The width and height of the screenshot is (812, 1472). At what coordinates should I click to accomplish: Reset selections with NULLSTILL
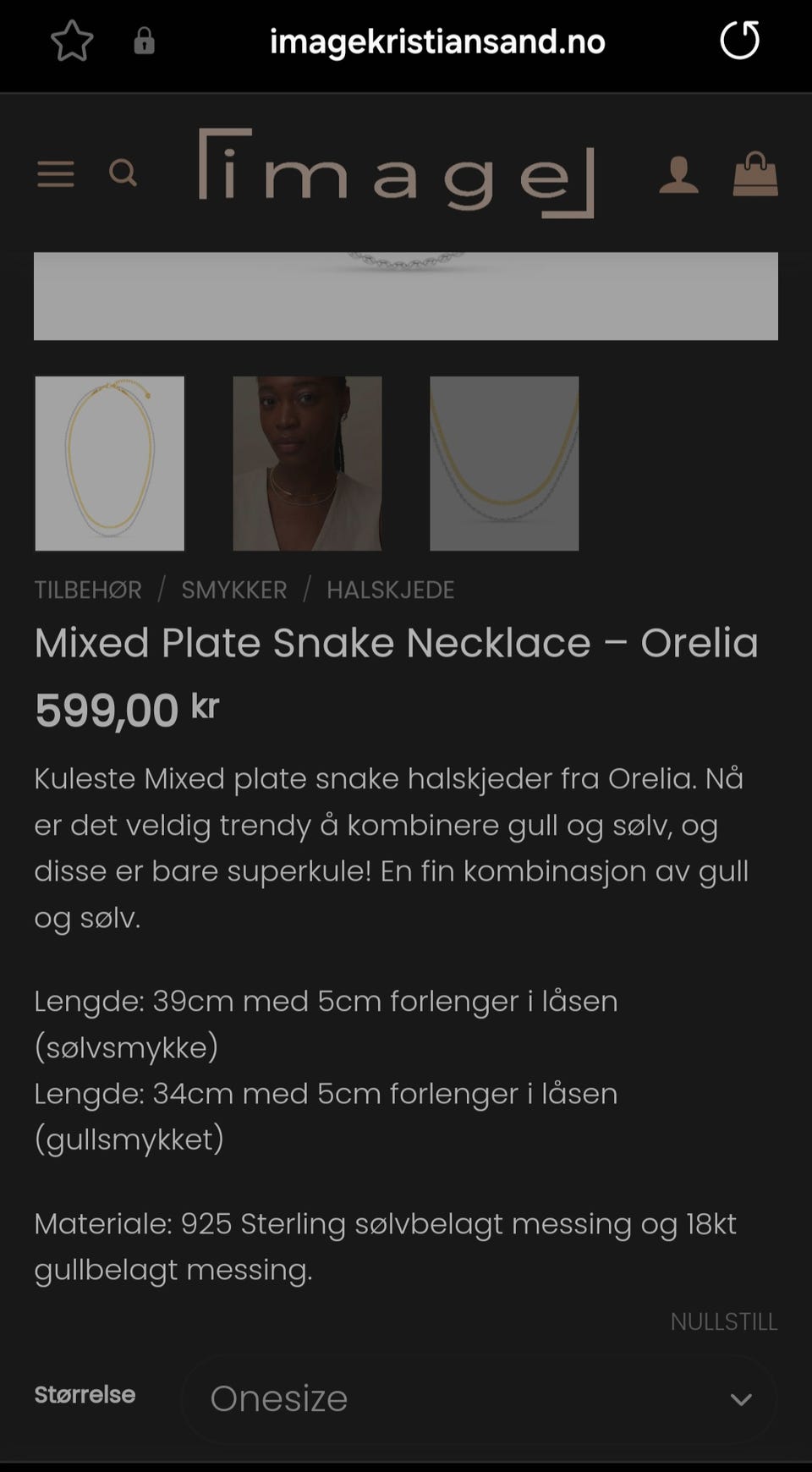click(724, 1321)
